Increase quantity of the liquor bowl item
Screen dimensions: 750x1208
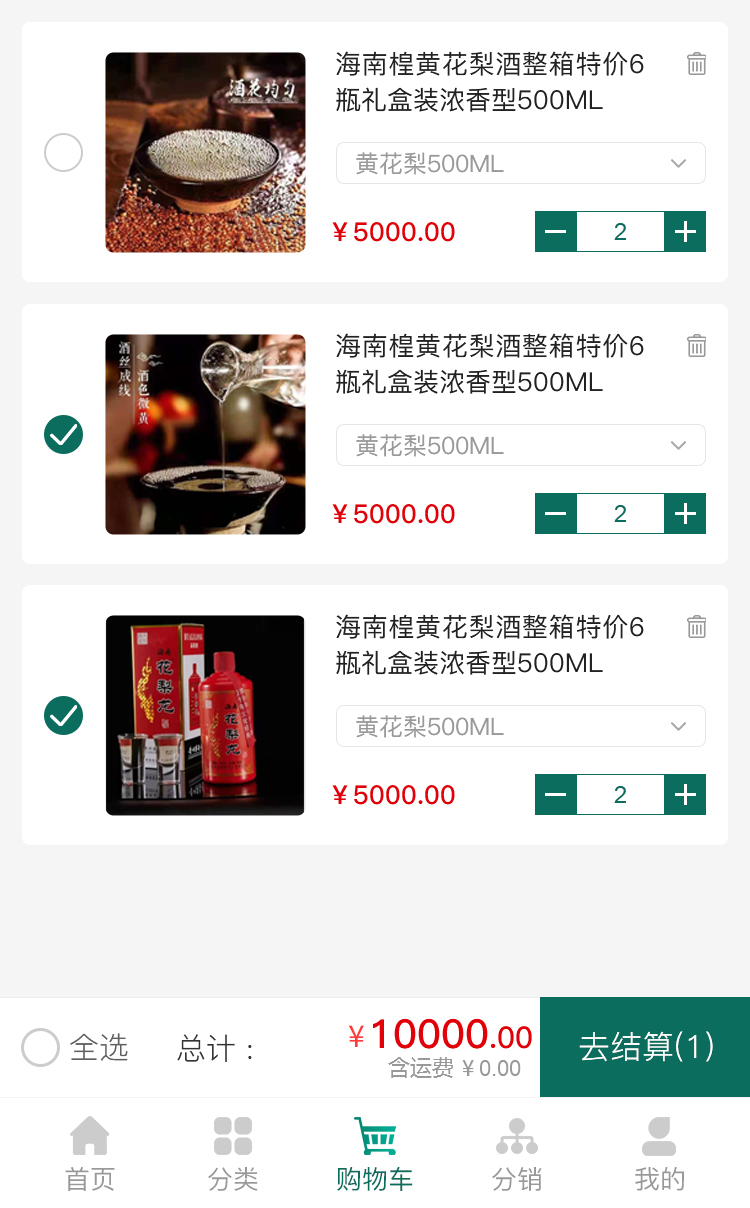685,232
